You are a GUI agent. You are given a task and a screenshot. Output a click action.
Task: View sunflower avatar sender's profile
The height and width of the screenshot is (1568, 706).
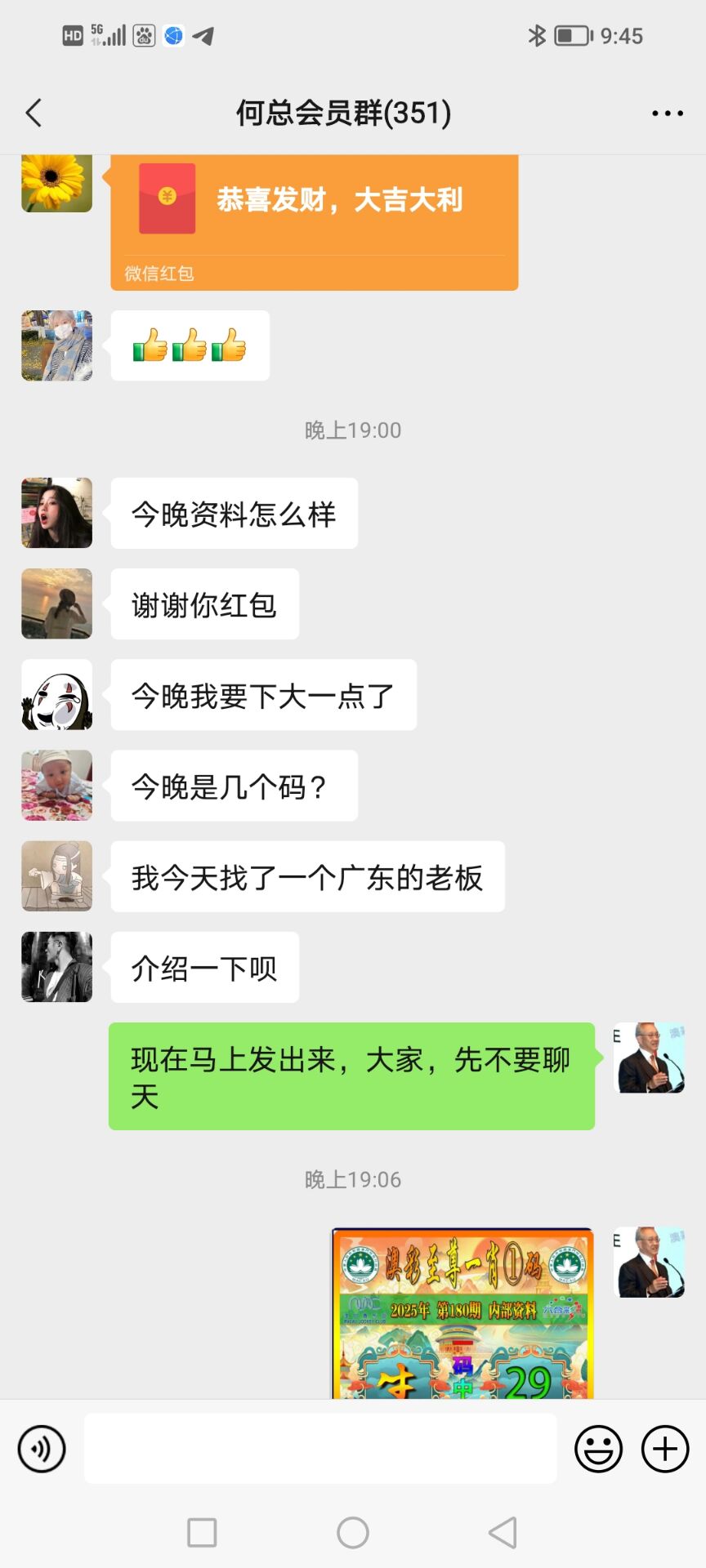tap(56, 183)
